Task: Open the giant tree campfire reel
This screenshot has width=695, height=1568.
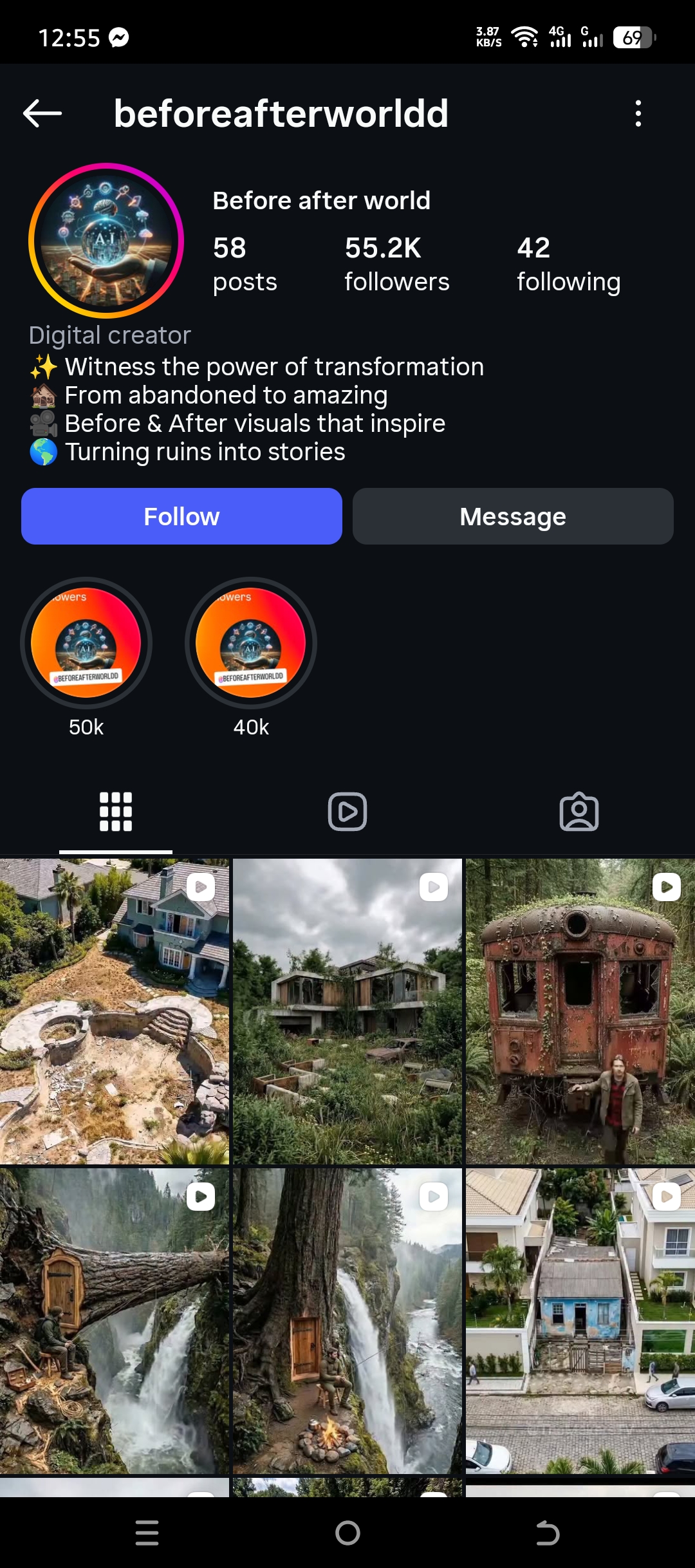Action: tap(347, 1321)
